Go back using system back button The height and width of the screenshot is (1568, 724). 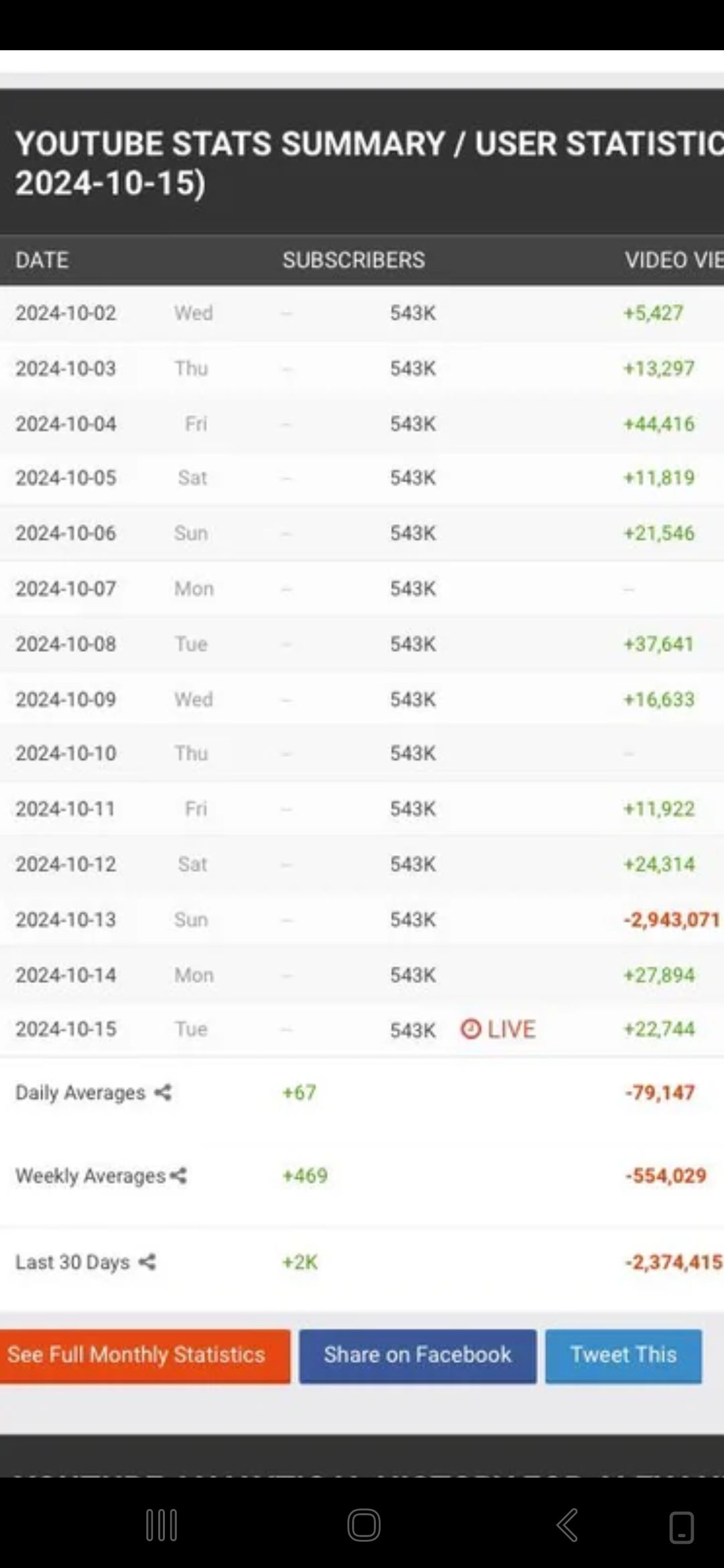(567, 1525)
